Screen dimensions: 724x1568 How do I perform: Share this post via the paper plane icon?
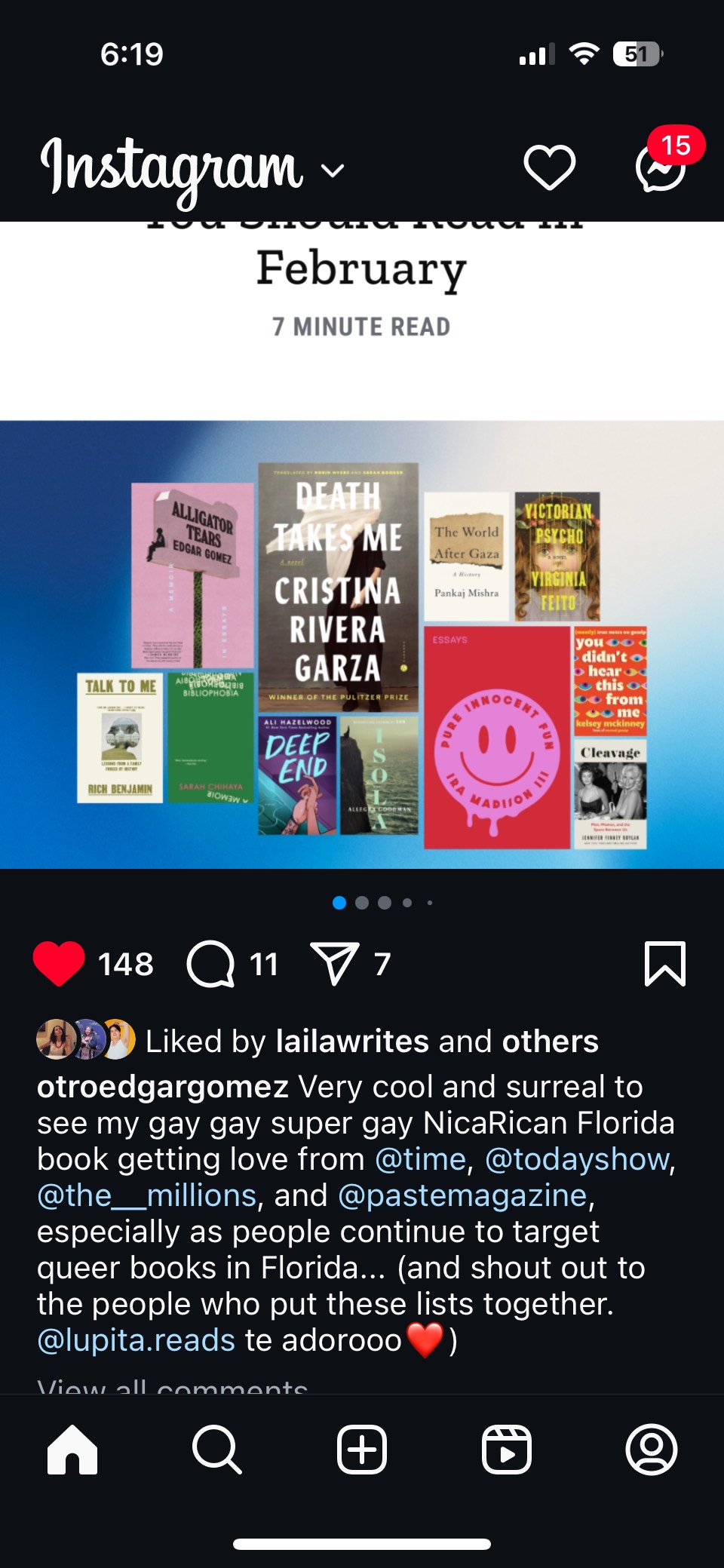(334, 963)
